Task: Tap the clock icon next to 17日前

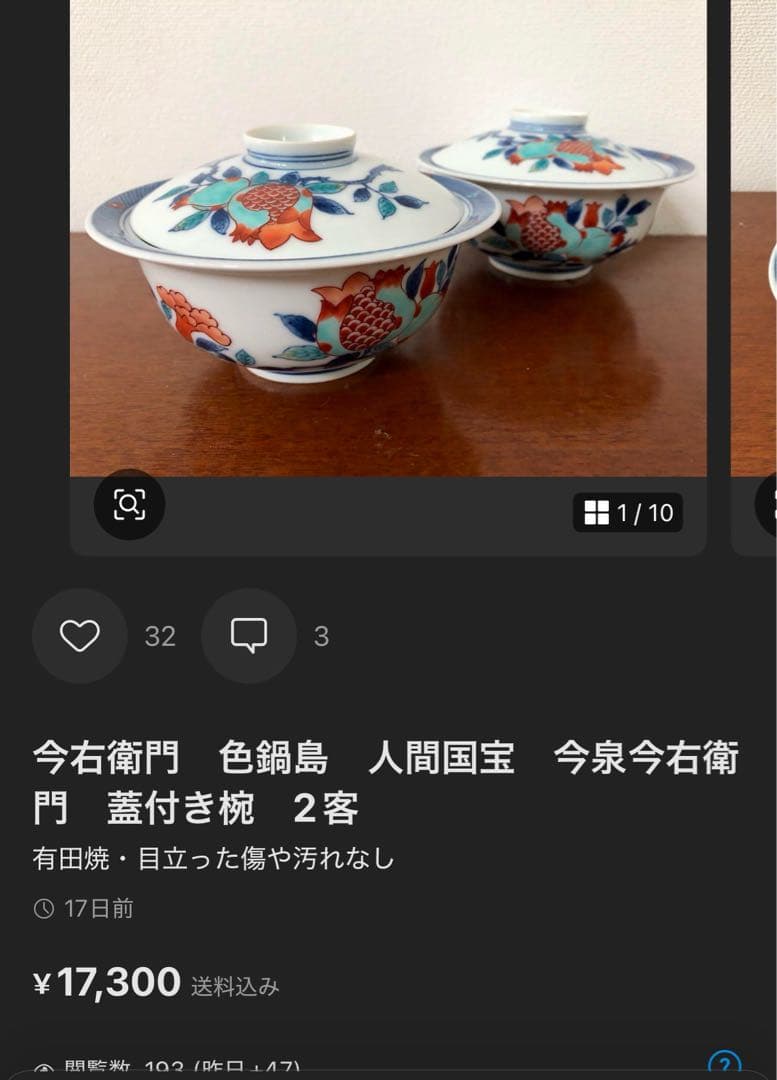Action: click(x=44, y=908)
